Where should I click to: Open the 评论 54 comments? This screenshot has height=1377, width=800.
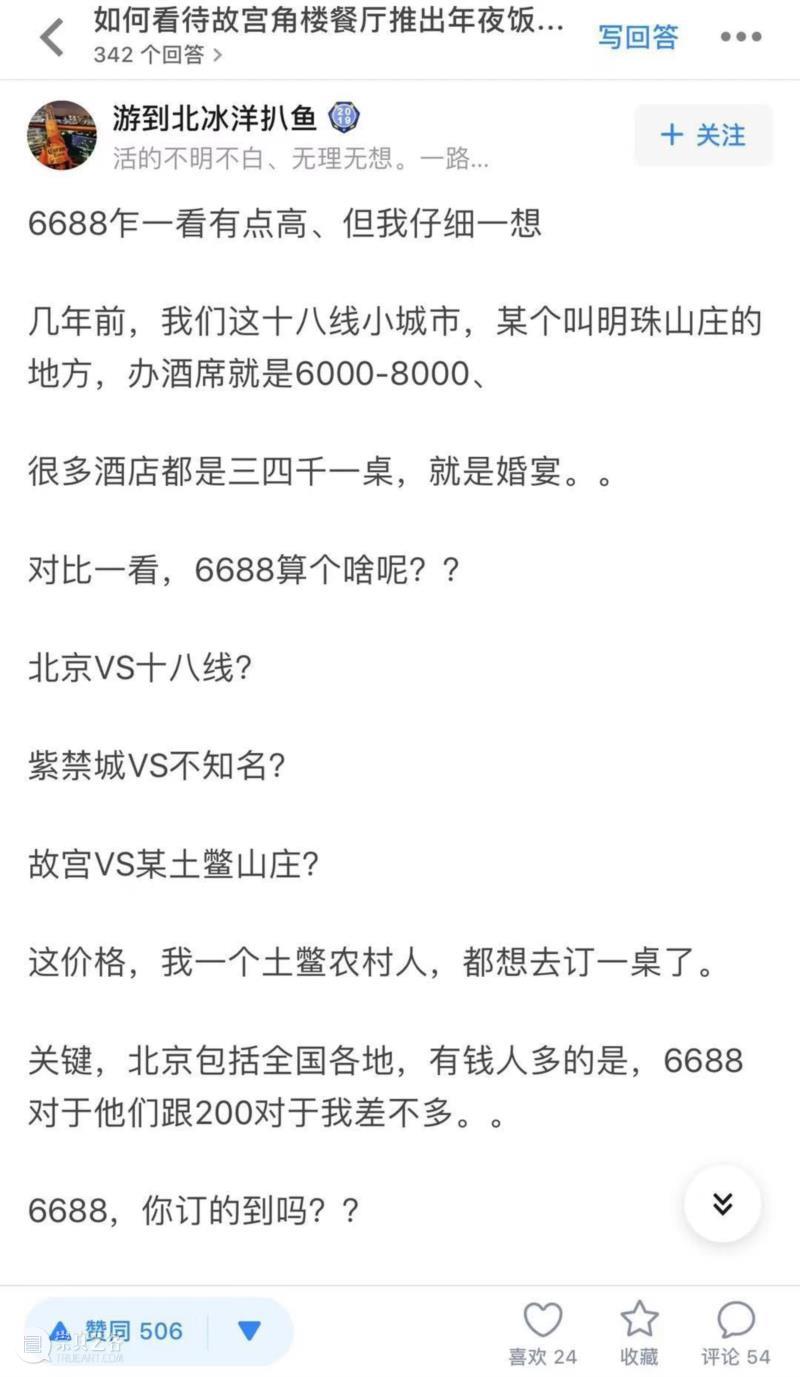click(735, 1332)
